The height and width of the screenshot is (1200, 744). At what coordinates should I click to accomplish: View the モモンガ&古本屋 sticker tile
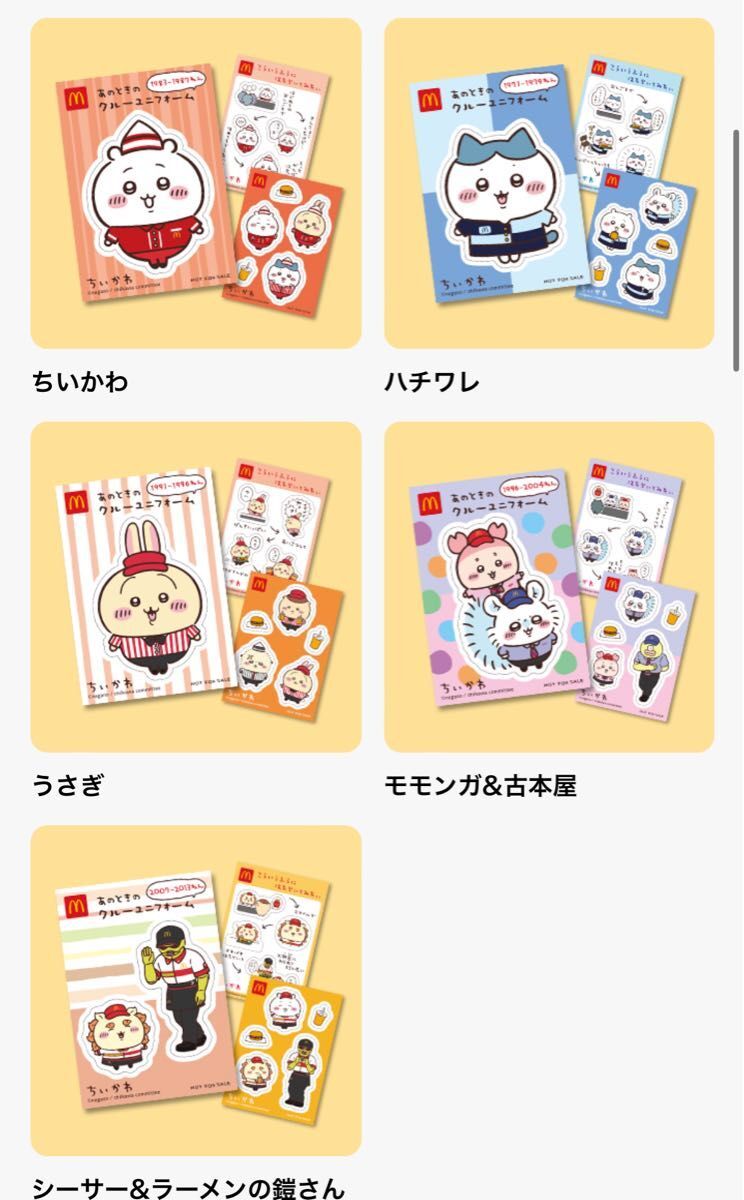[x=549, y=587]
